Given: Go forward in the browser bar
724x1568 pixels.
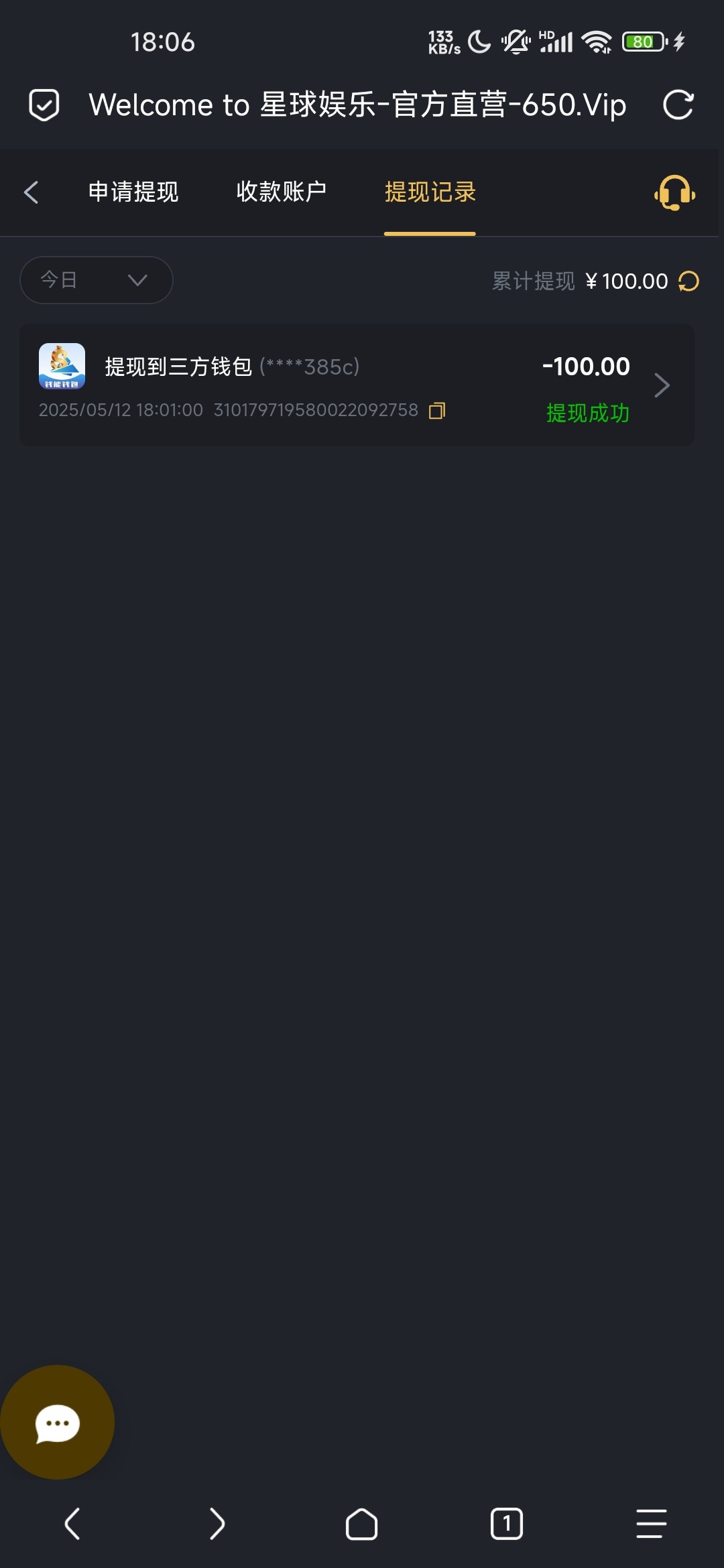Looking at the screenshot, I should pyautogui.click(x=217, y=1524).
